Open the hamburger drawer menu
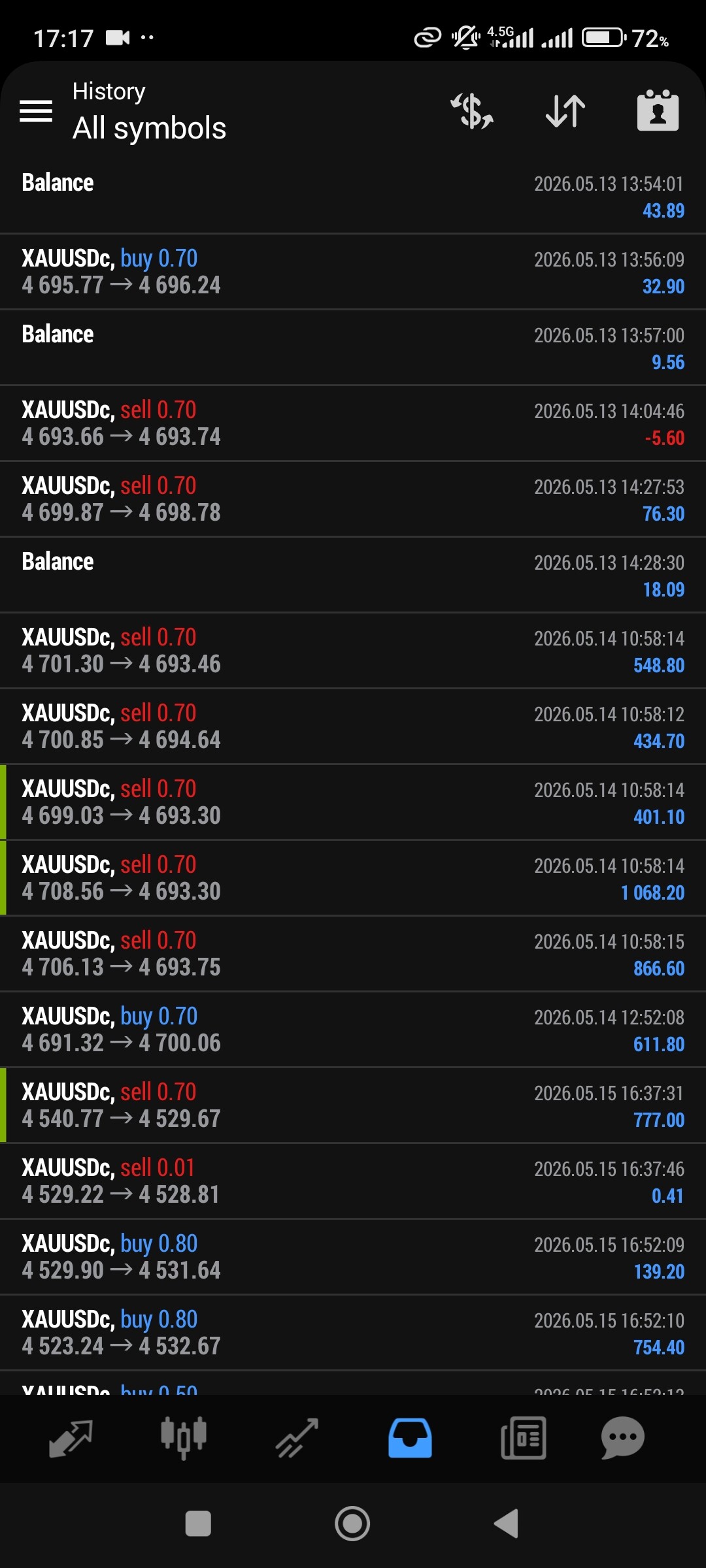 tap(36, 111)
